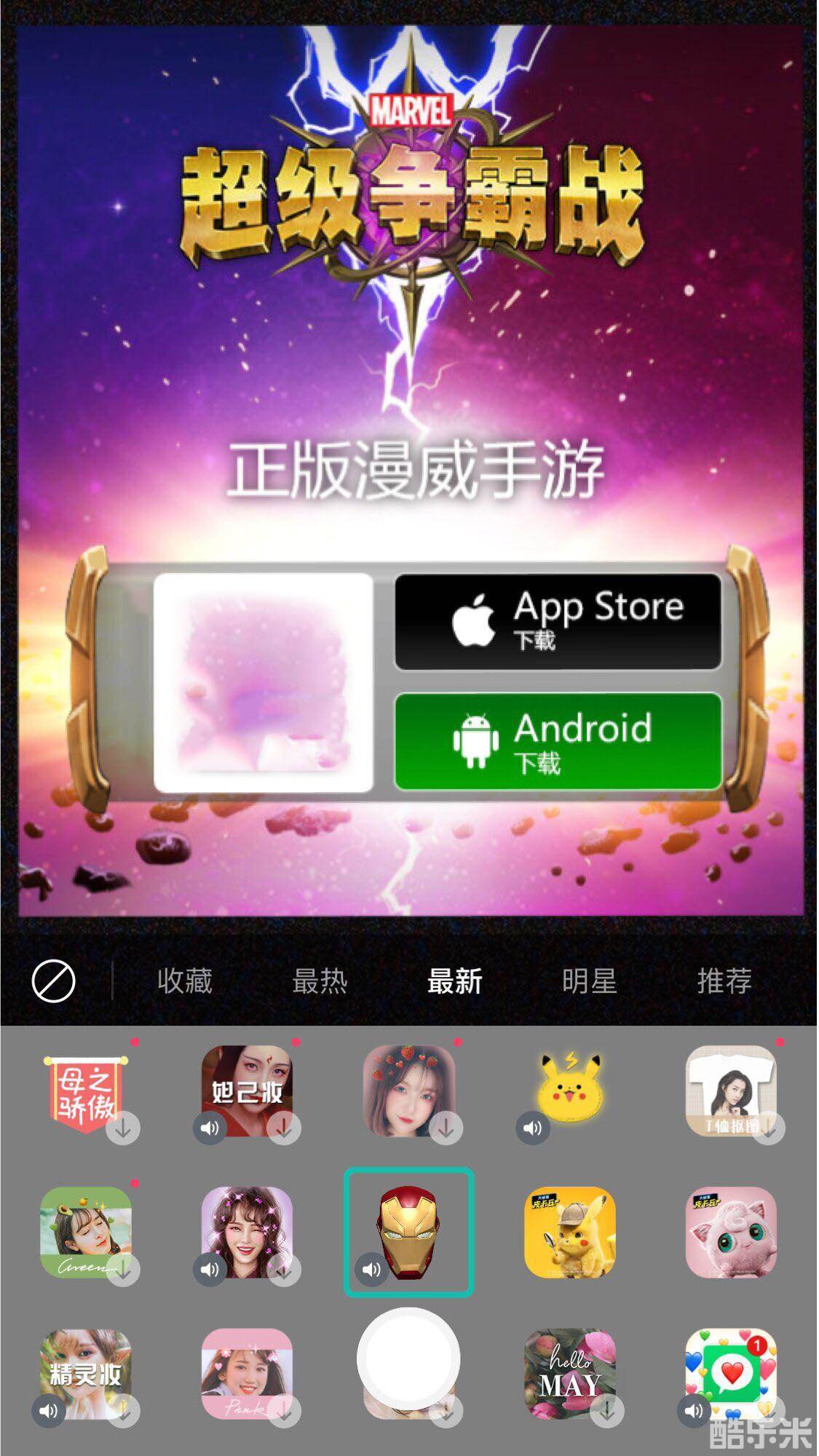
Task: Pick the Detective Pikachu sticker
Action: coord(569,1232)
